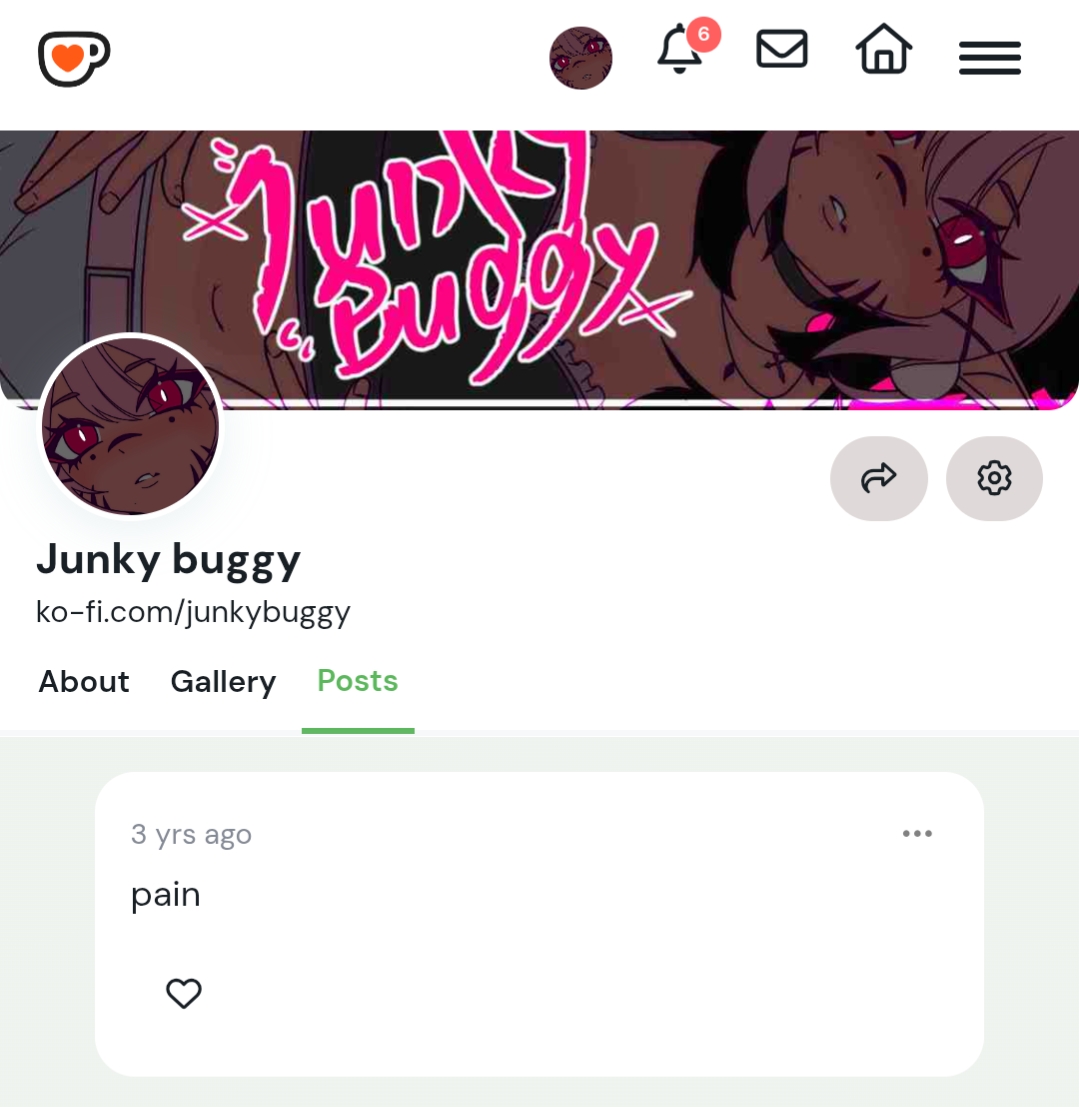The width and height of the screenshot is (1079, 1107).
Task: Like the "pain" post
Action: pos(184,993)
